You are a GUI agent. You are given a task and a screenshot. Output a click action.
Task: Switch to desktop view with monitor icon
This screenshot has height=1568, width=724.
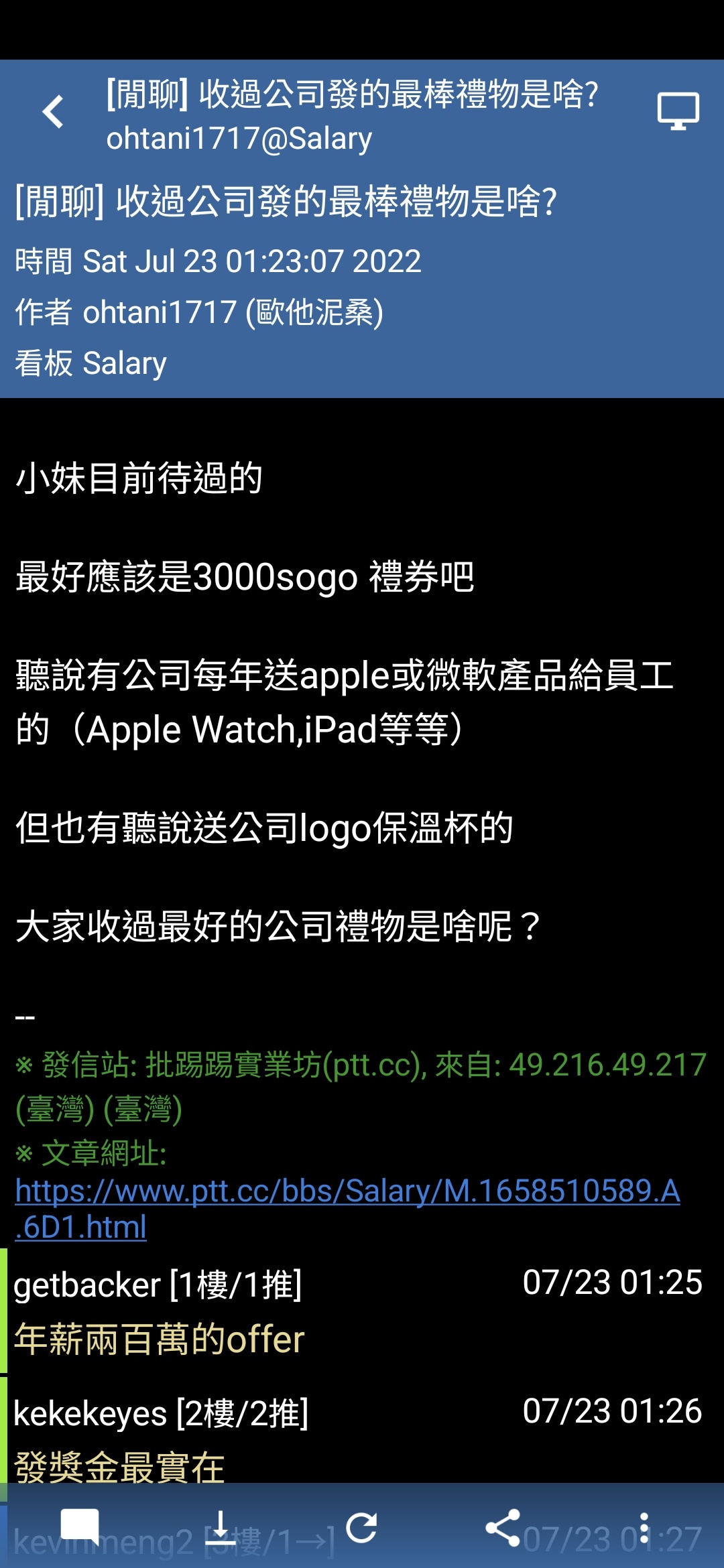click(x=678, y=111)
